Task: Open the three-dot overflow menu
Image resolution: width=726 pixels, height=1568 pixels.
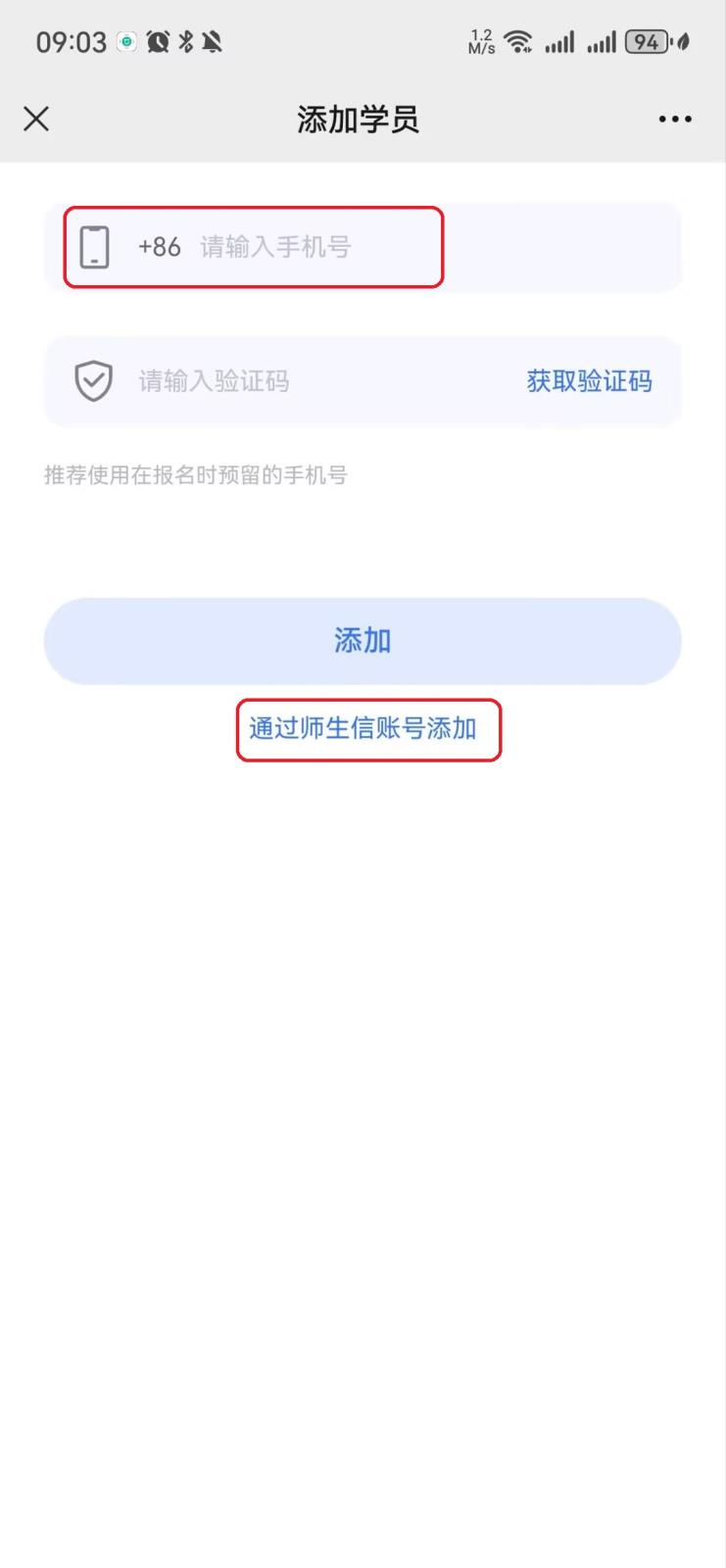Action: coord(674,120)
